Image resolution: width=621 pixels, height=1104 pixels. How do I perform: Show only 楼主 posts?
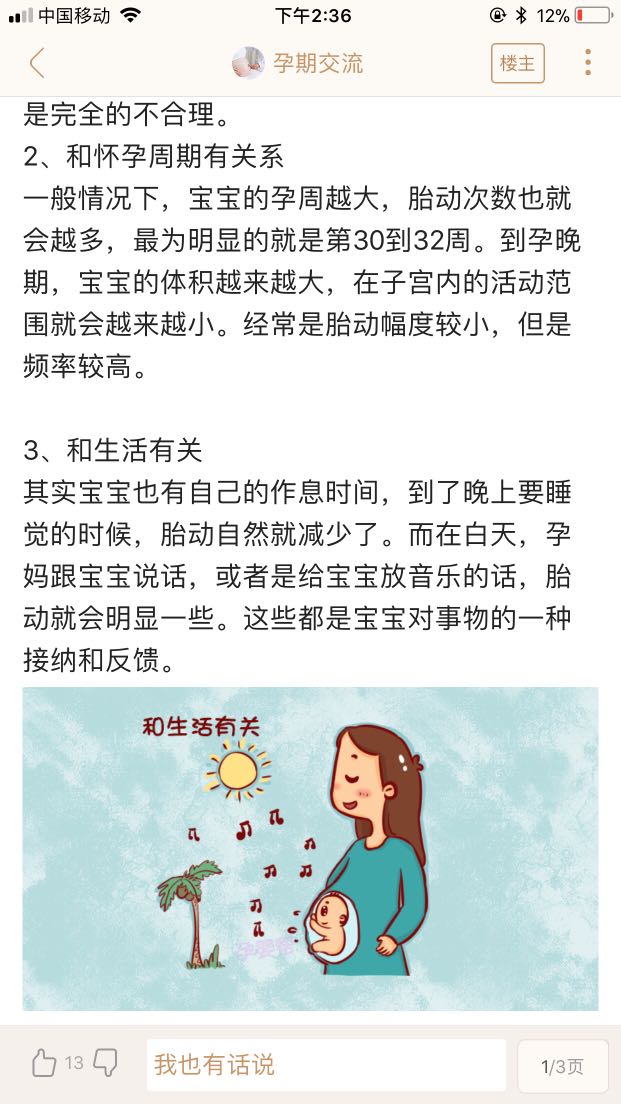click(517, 63)
